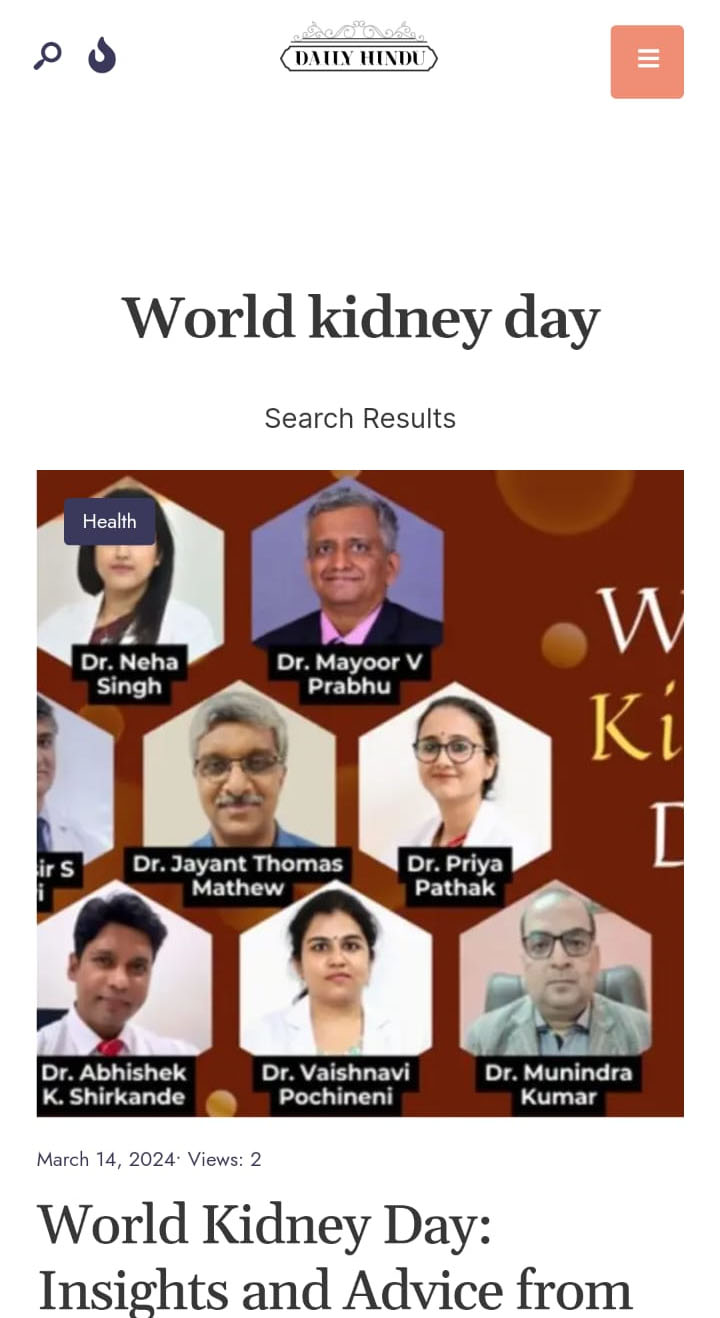The height and width of the screenshot is (1318, 720).
Task: Open the search magnifier icon
Action: [47, 56]
